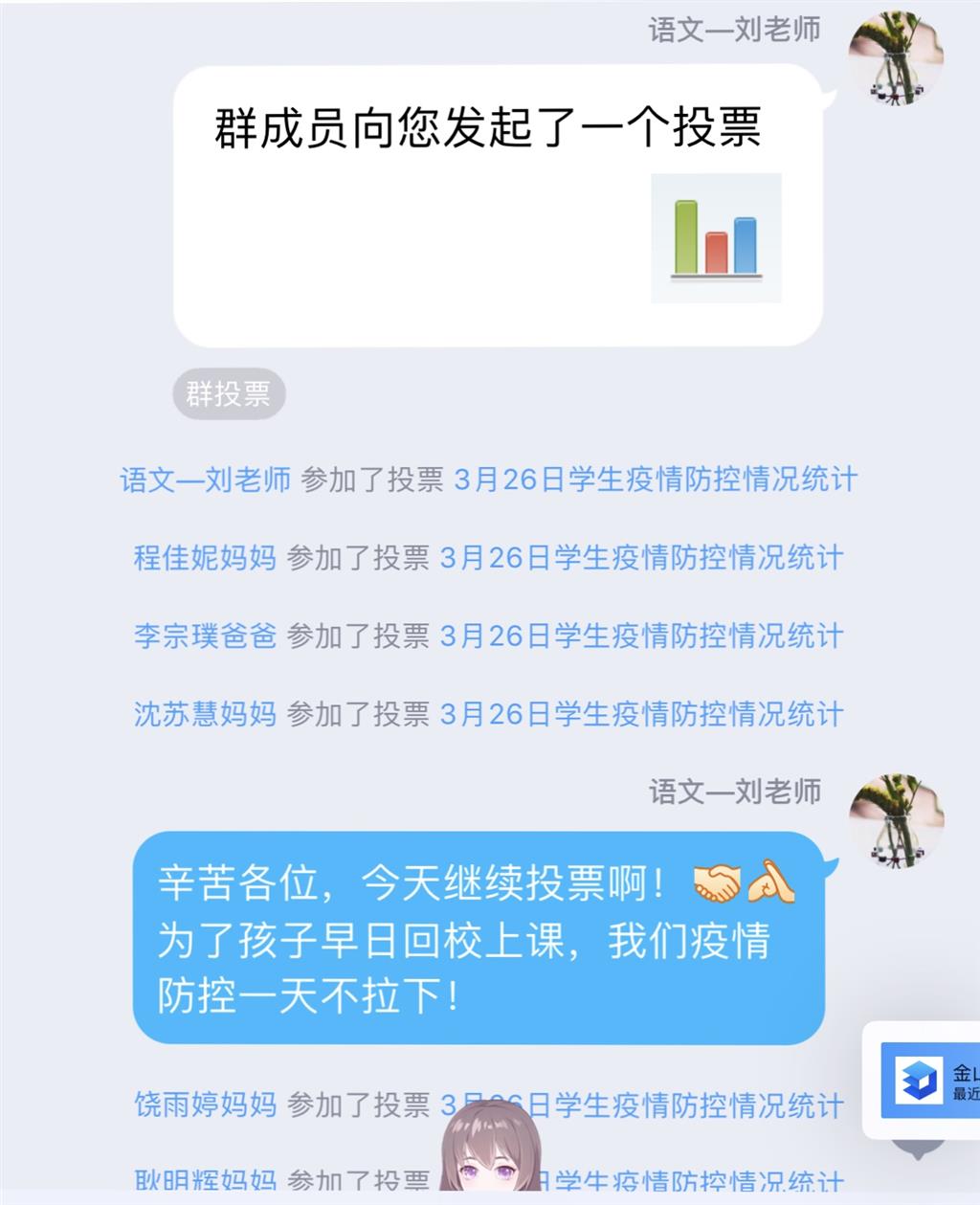Screen dimensions: 980x1205
Task: Open the group vote card from 刘老师
Action: [x=498, y=205]
